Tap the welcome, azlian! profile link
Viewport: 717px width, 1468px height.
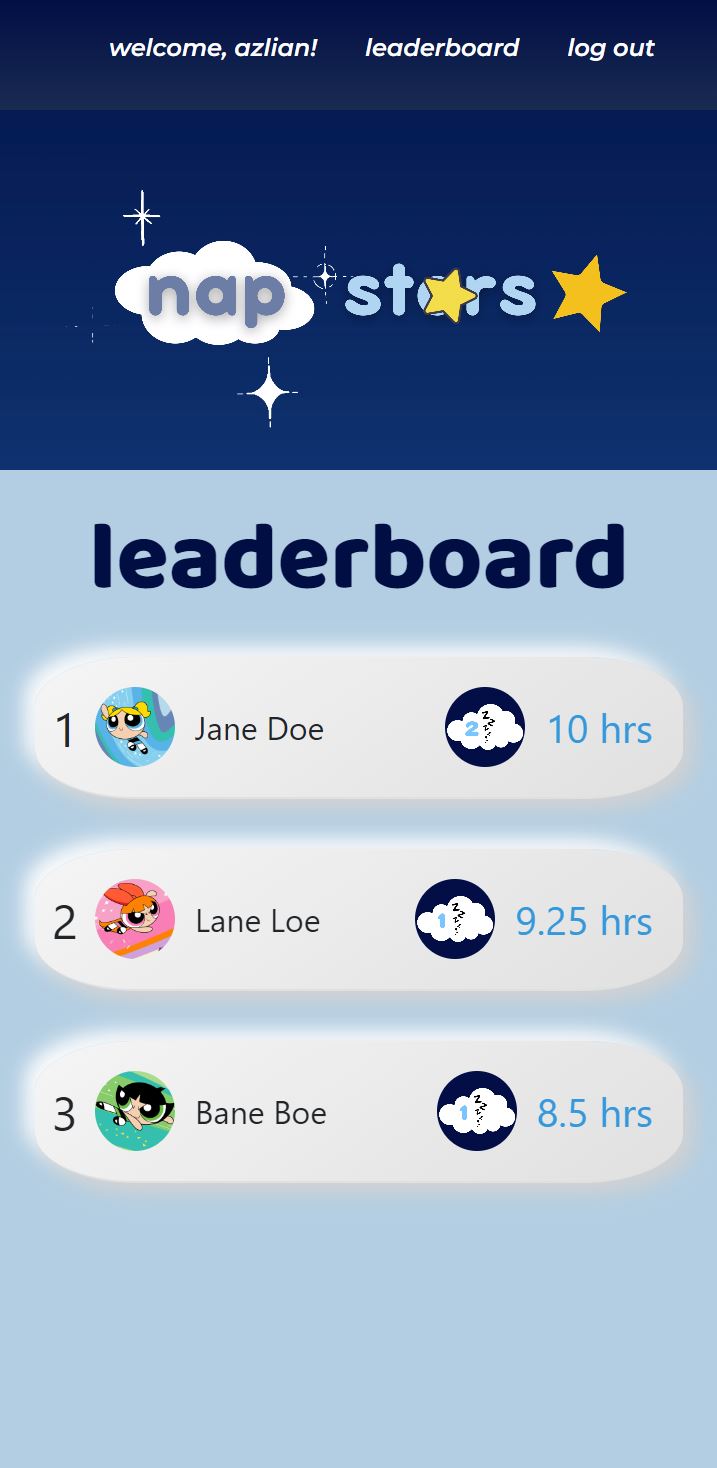click(213, 48)
